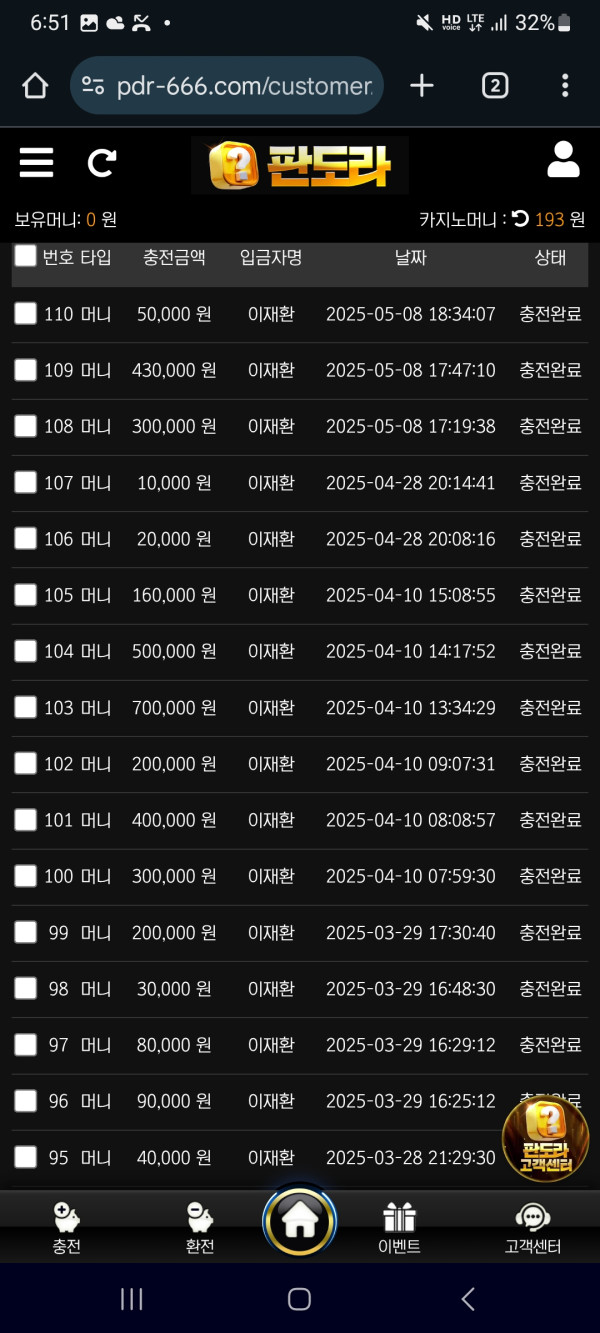Tap the page refresh icon
The height and width of the screenshot is (1333, 600).
pos(102,162)
